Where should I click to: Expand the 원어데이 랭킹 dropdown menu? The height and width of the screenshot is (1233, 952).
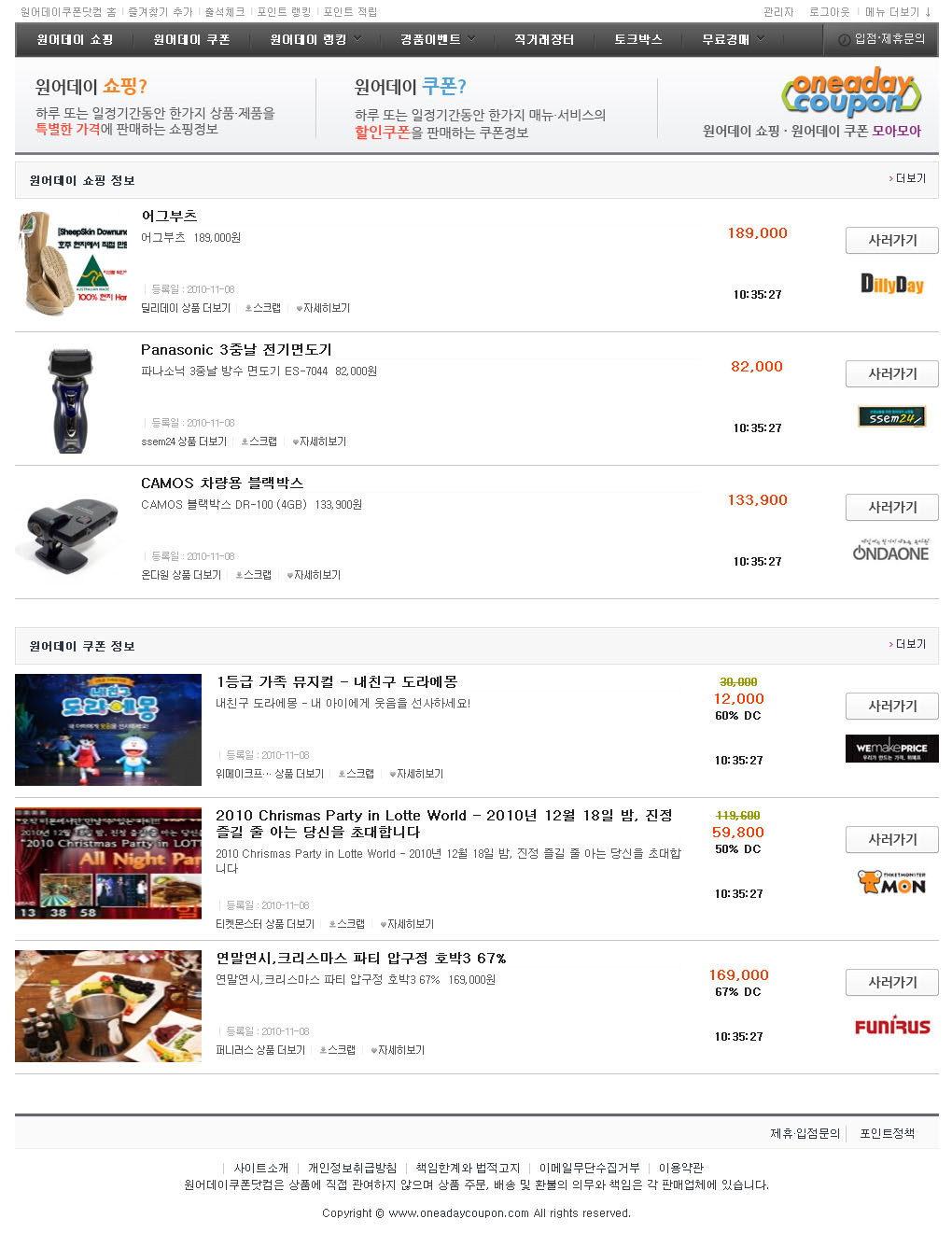click(315, 40)
